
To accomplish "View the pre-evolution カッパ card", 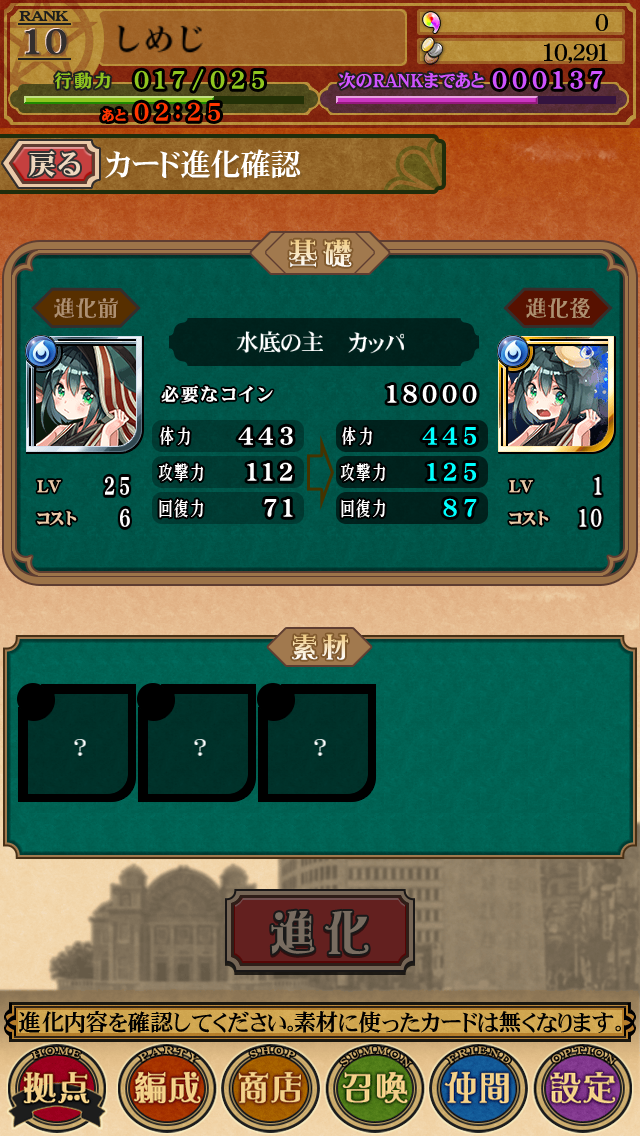I will click(x=85, y=394).
